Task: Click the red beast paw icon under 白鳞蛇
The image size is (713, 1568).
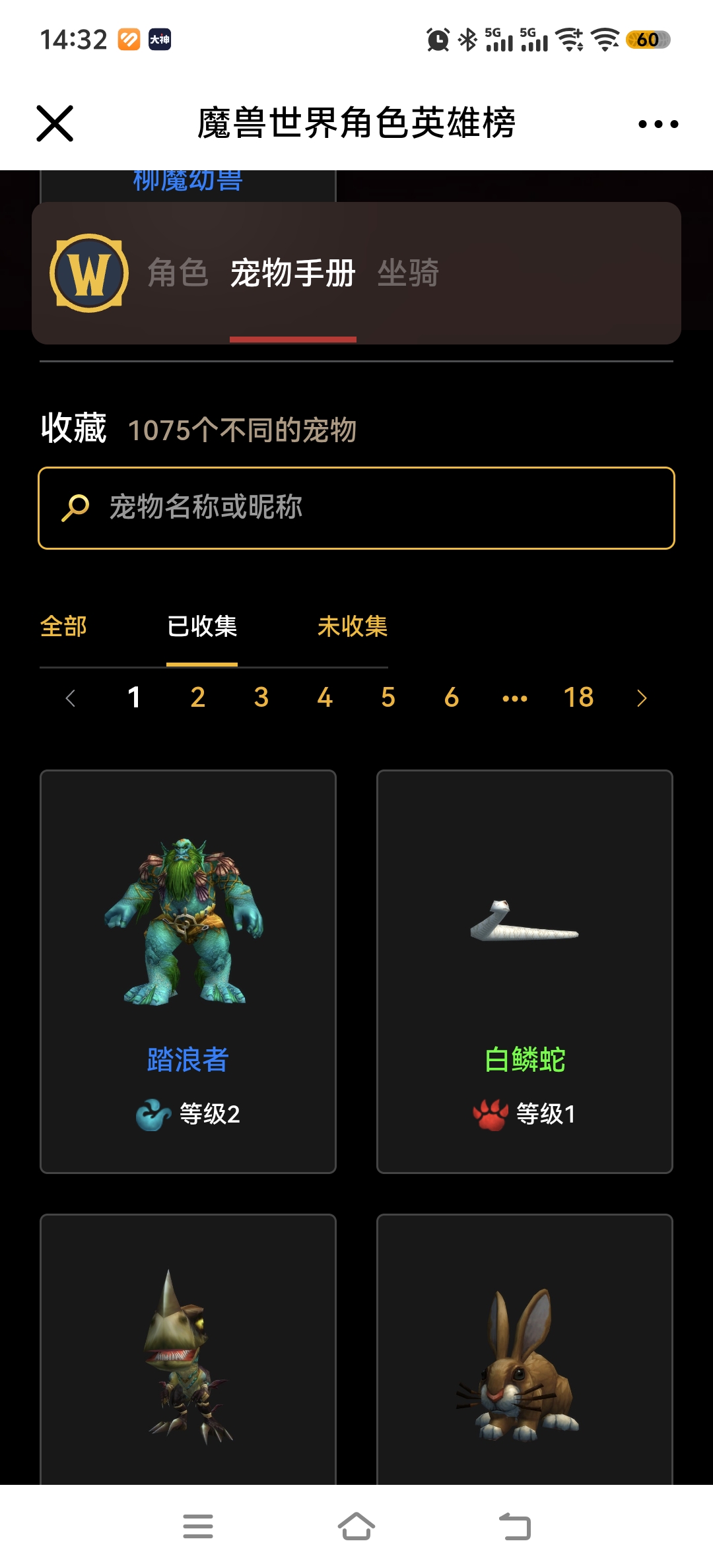Action: (492, 1113)
